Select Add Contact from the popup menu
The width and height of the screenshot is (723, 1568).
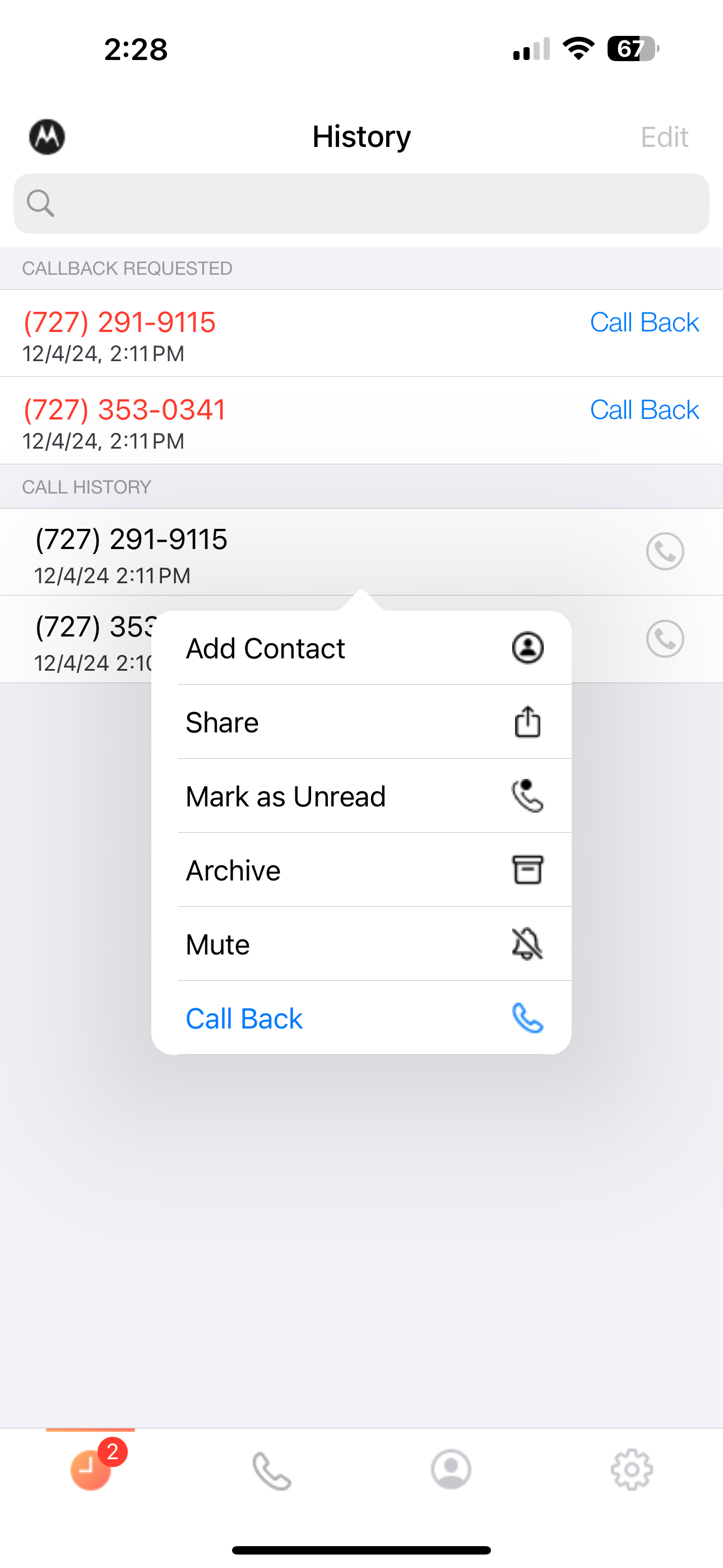[x=361, y=648]
